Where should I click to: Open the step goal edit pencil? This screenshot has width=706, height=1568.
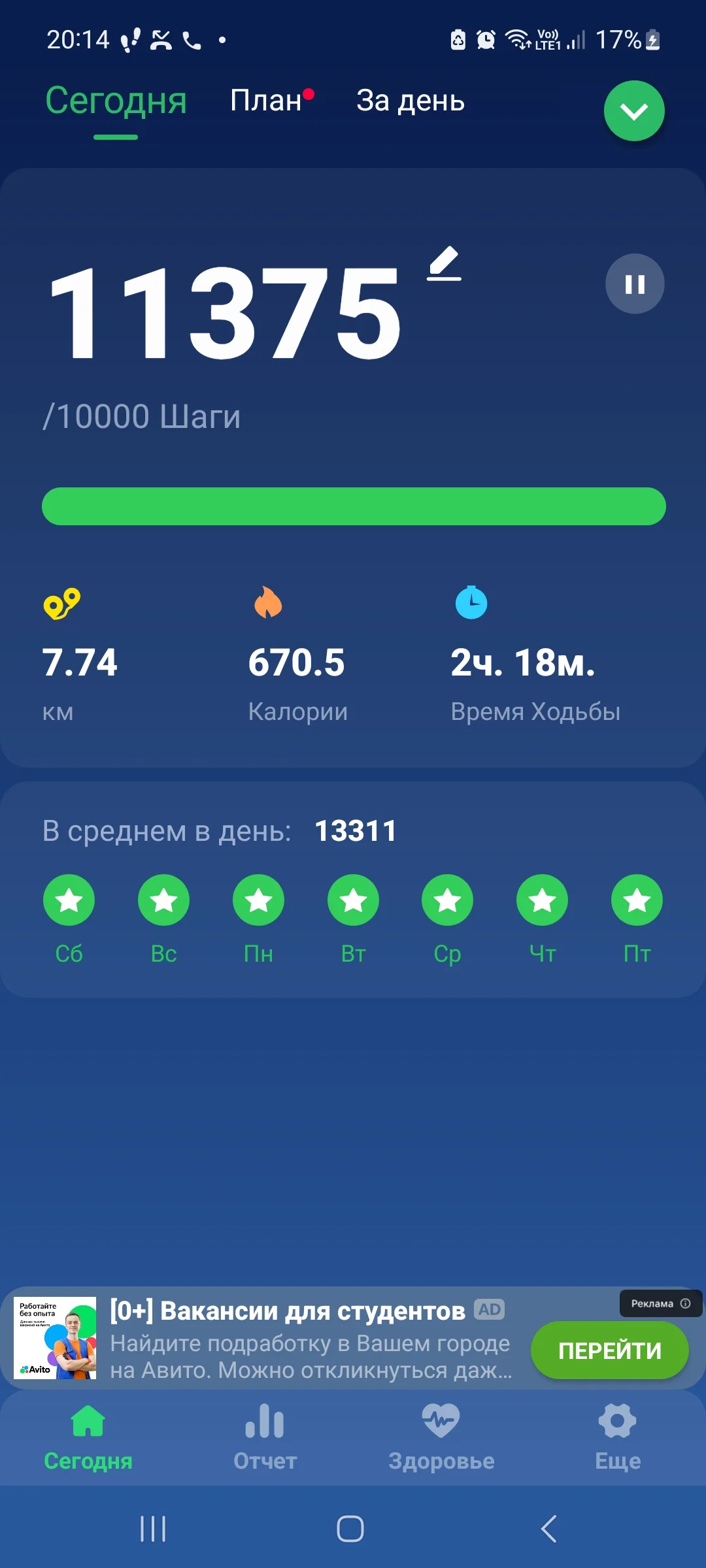pos(443,264)
